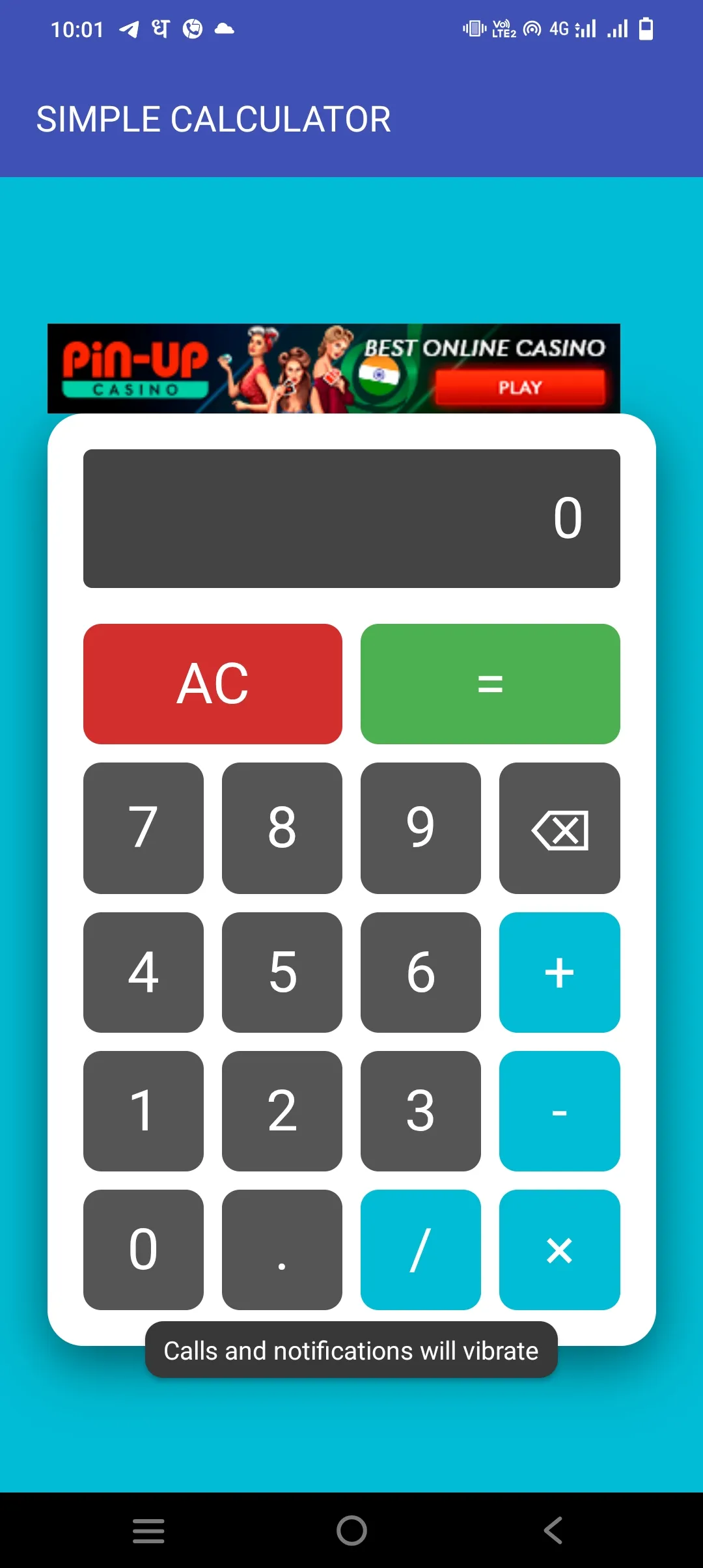Select the multiplication key
703x1568 pixels.
pyautogui.click(x=559, y=1248)
